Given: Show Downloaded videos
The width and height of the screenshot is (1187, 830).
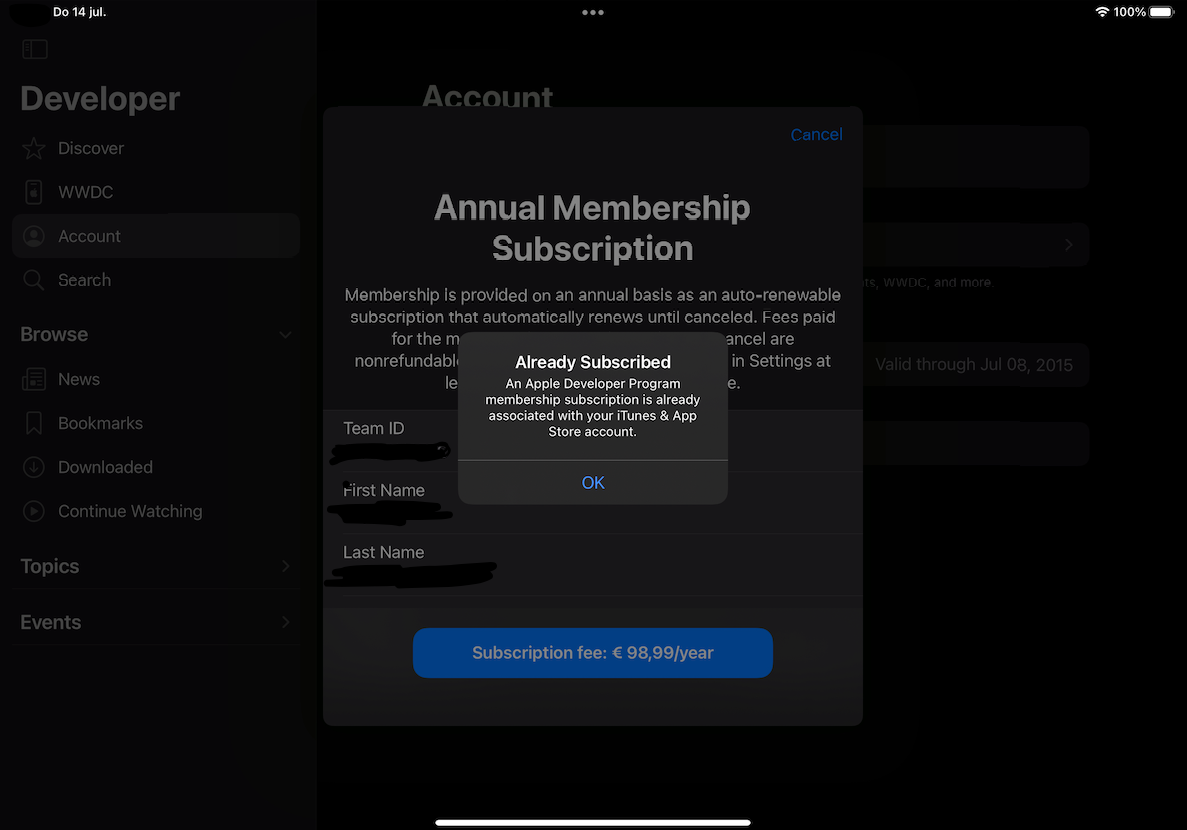Looking at the screenshot, I should tap(105, 467).
